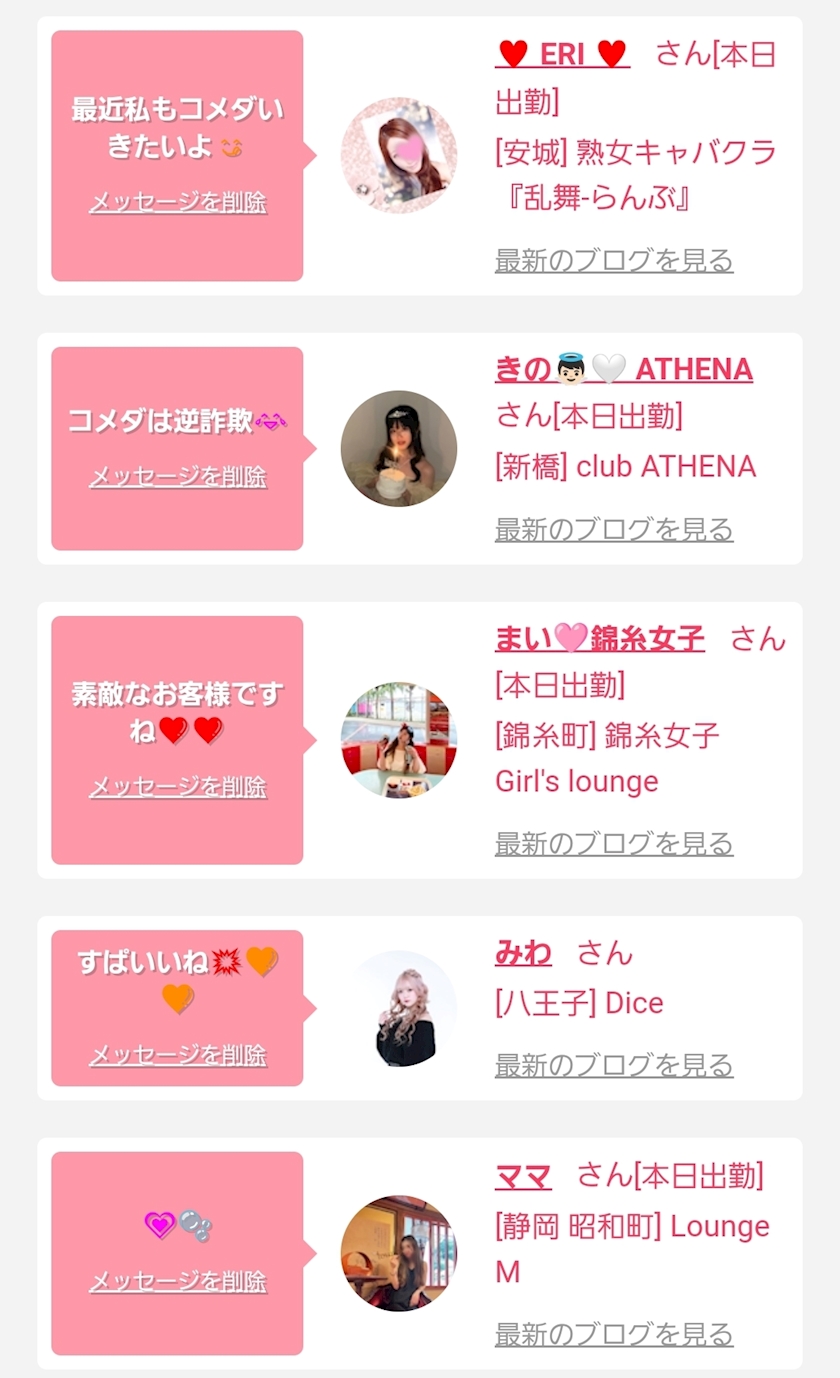Delete the 素敵なお客様ですね message
Screen dimensions: 840x1378
(x=178, y=788)
